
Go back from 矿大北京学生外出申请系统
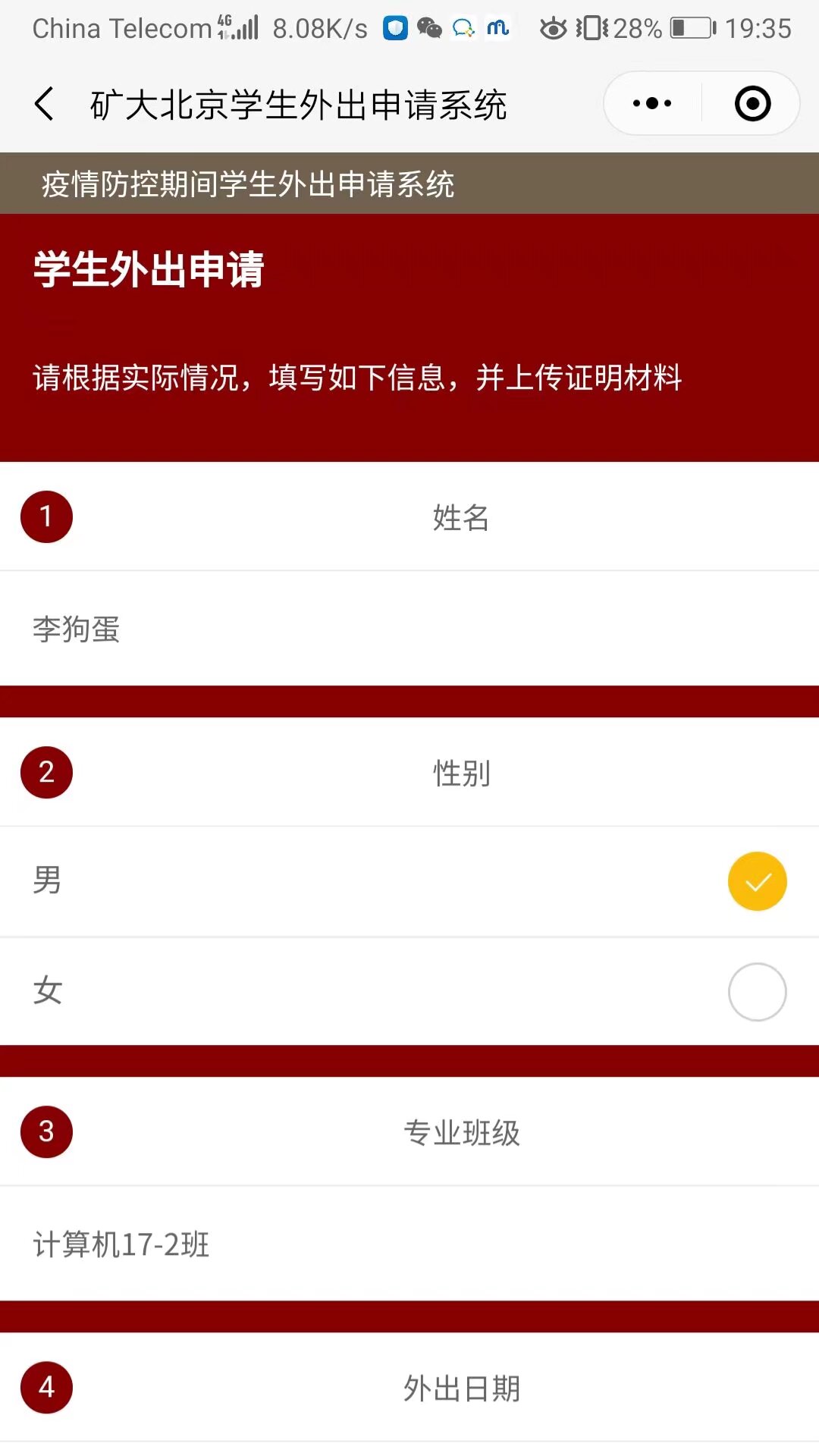[x=45, y=104]
